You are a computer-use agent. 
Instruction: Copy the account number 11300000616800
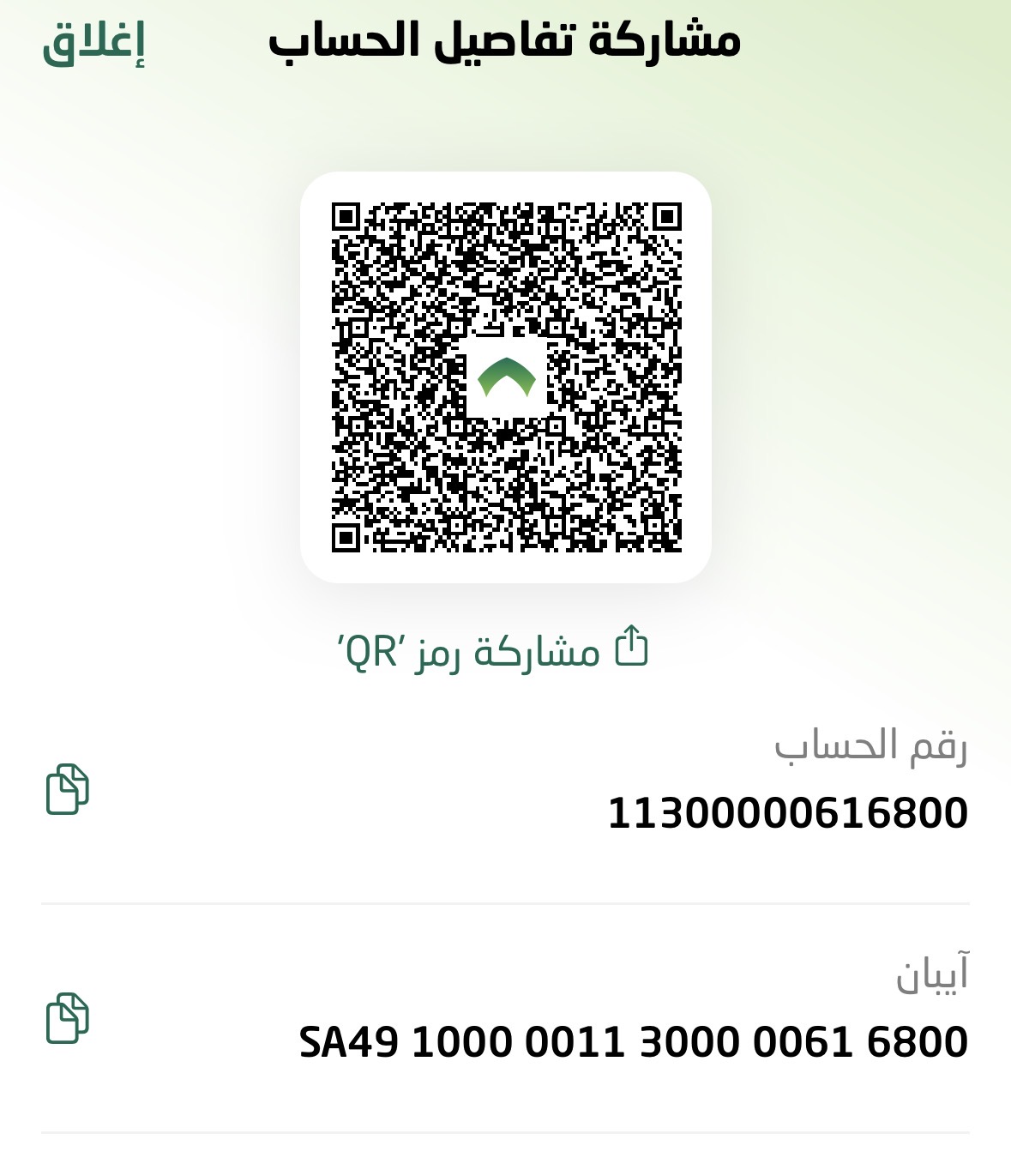67,789
